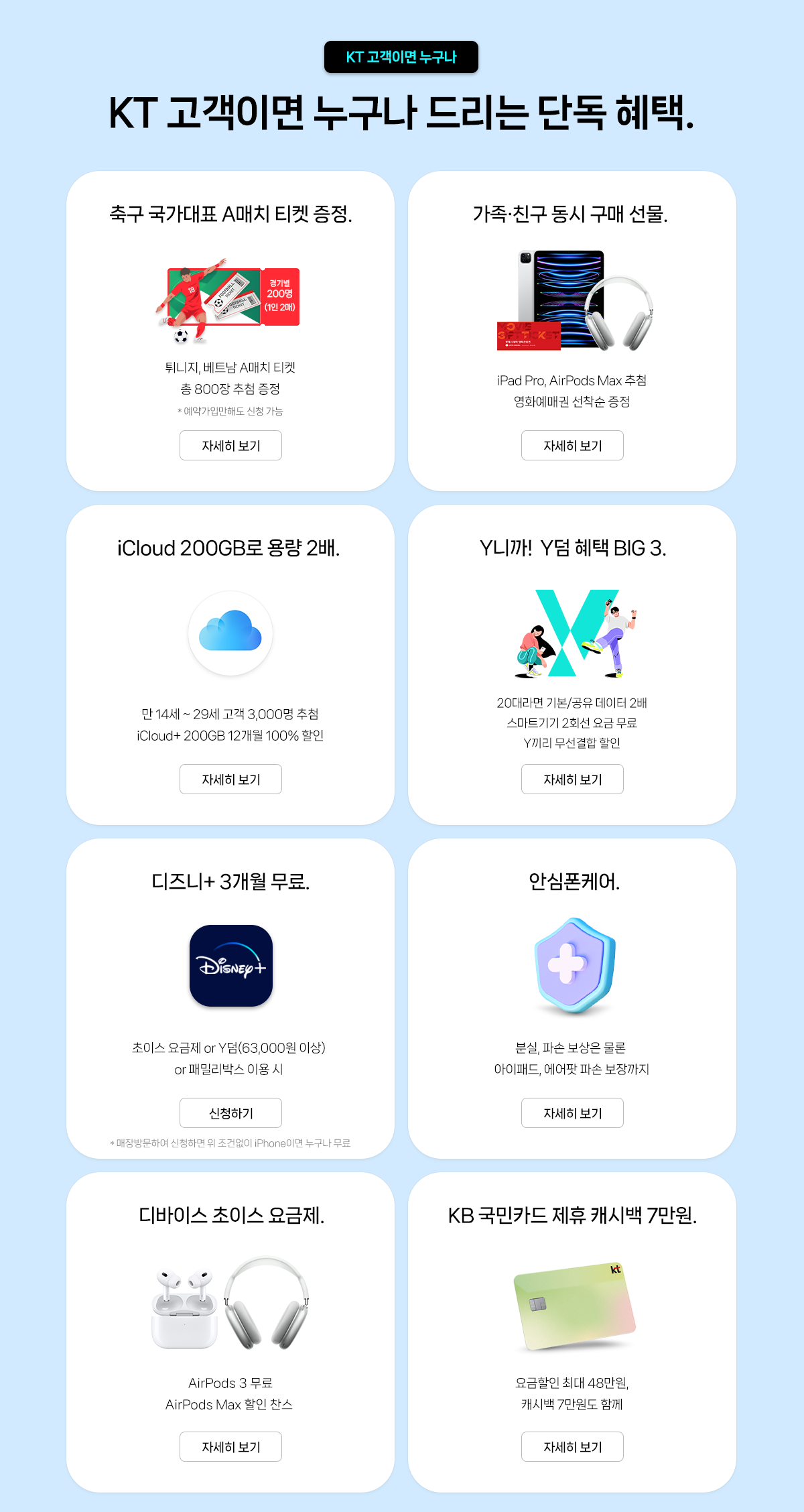804x1512 pixels.
Task: Tap 신청하기 for Disney+ 3 months free
Action: [x=230, y=1113]
